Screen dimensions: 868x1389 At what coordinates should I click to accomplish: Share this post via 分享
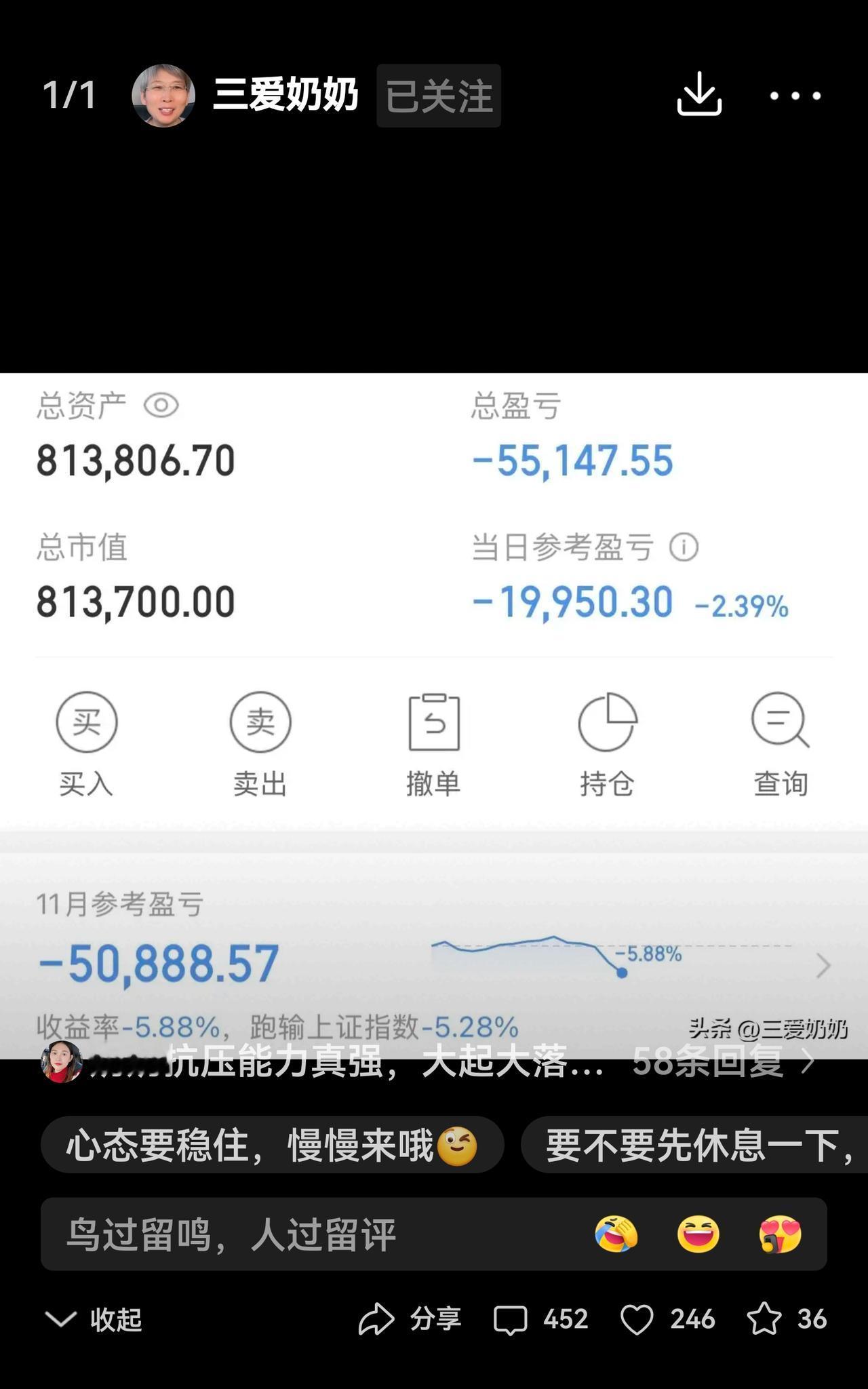pos(410,1320)
